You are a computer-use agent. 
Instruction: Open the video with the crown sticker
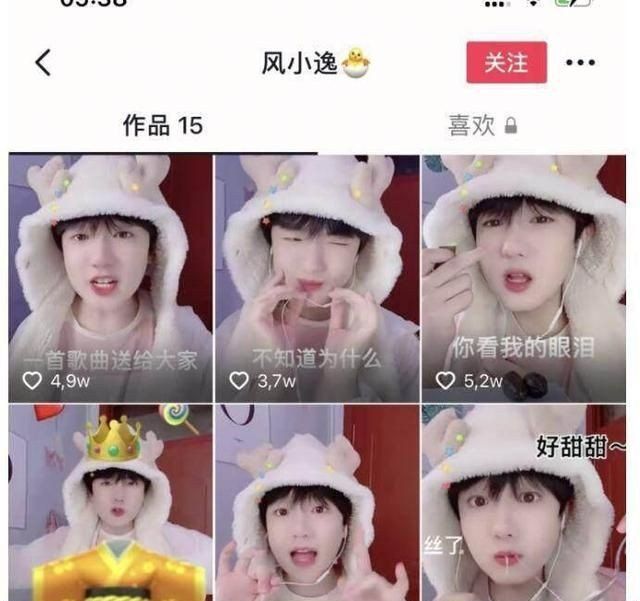110,502
